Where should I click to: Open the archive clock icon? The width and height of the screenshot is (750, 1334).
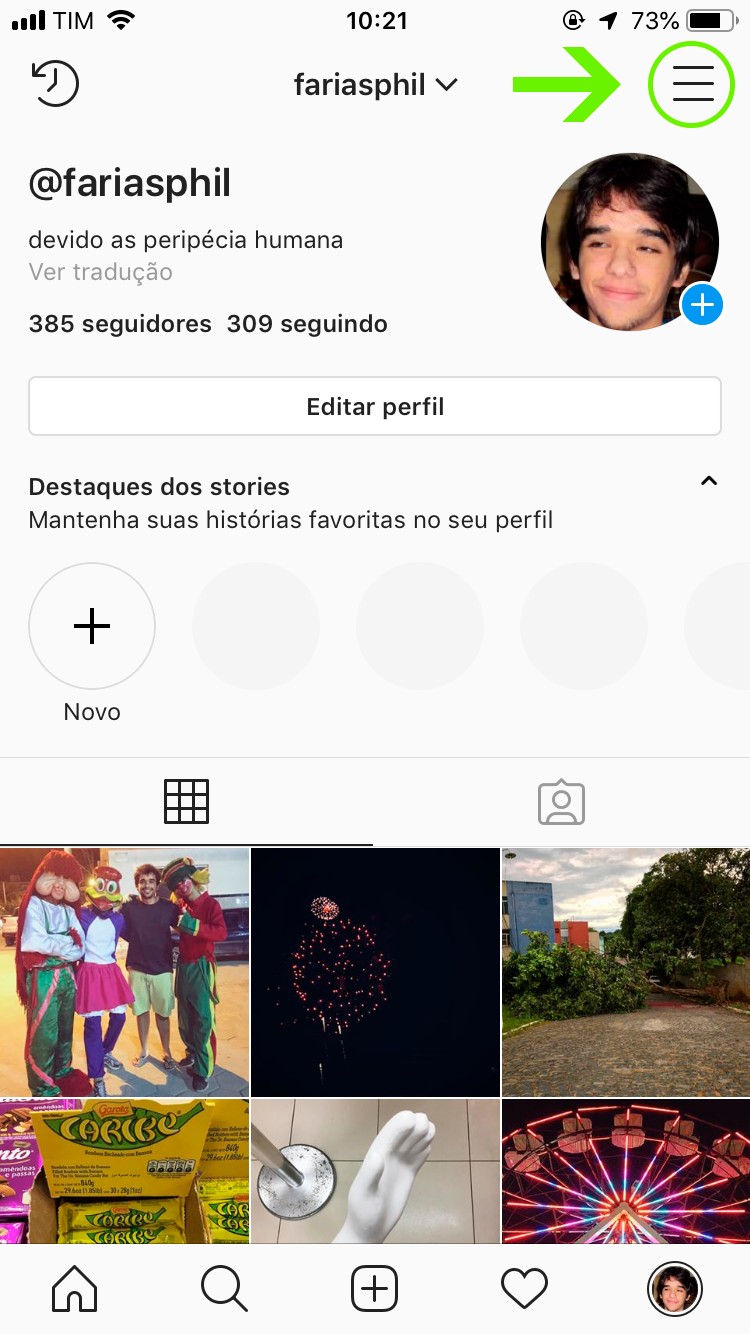[55, 85]
